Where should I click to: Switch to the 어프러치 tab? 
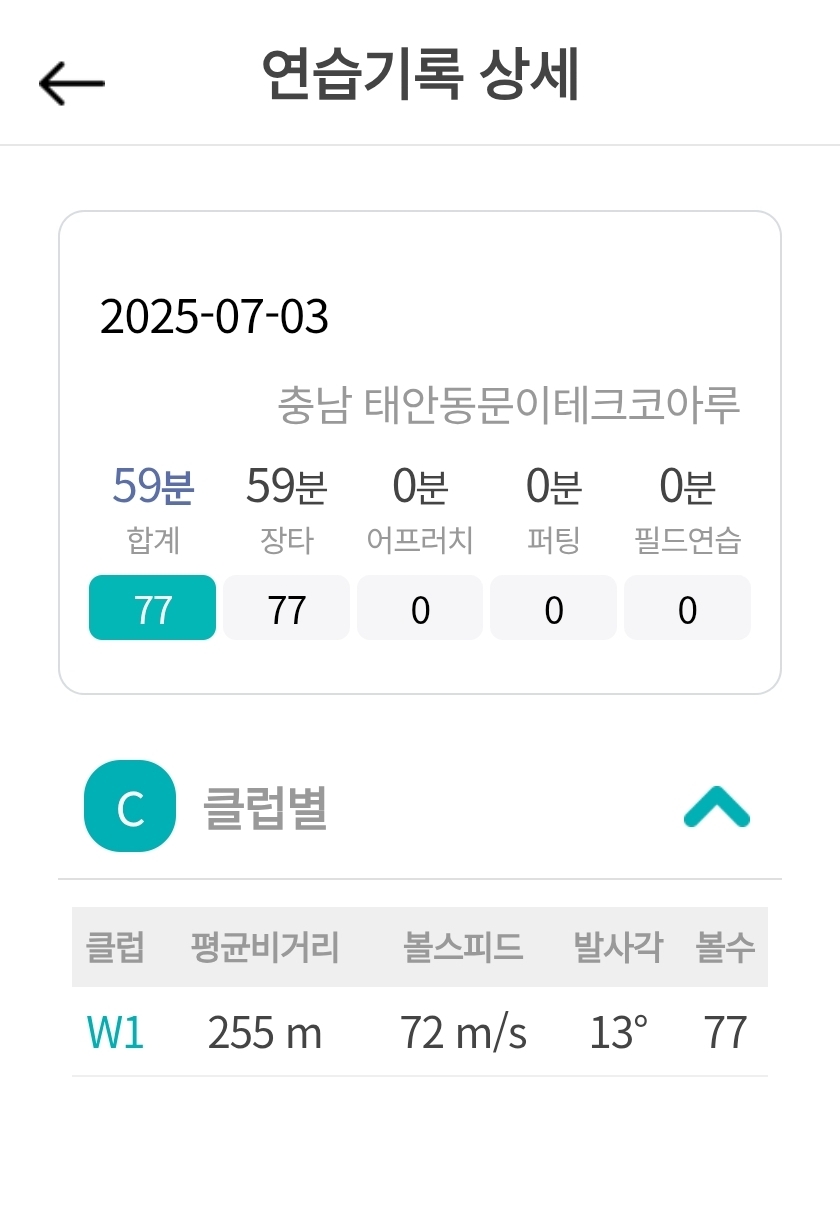click(420, 608)
